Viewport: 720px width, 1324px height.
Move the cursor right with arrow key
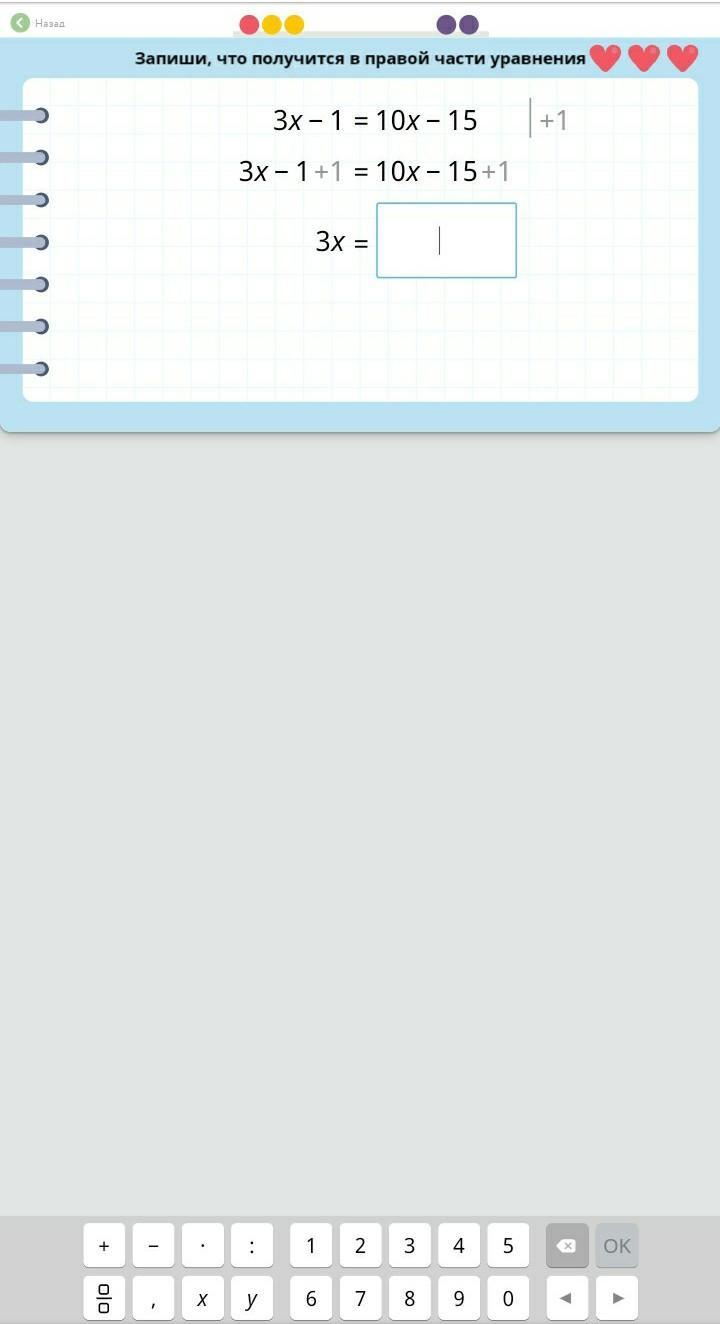point(617,1298)
